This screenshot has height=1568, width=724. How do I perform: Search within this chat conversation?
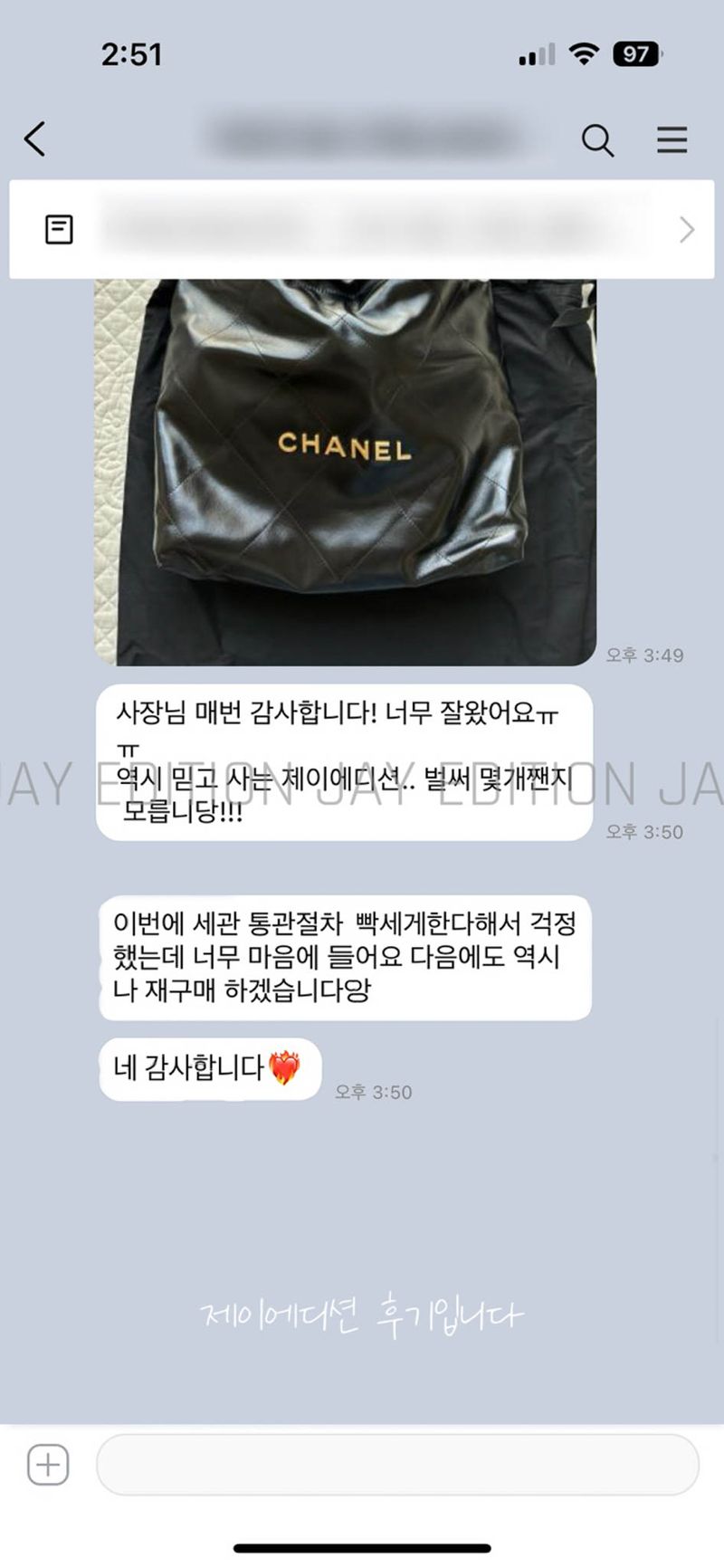(597, 140)
